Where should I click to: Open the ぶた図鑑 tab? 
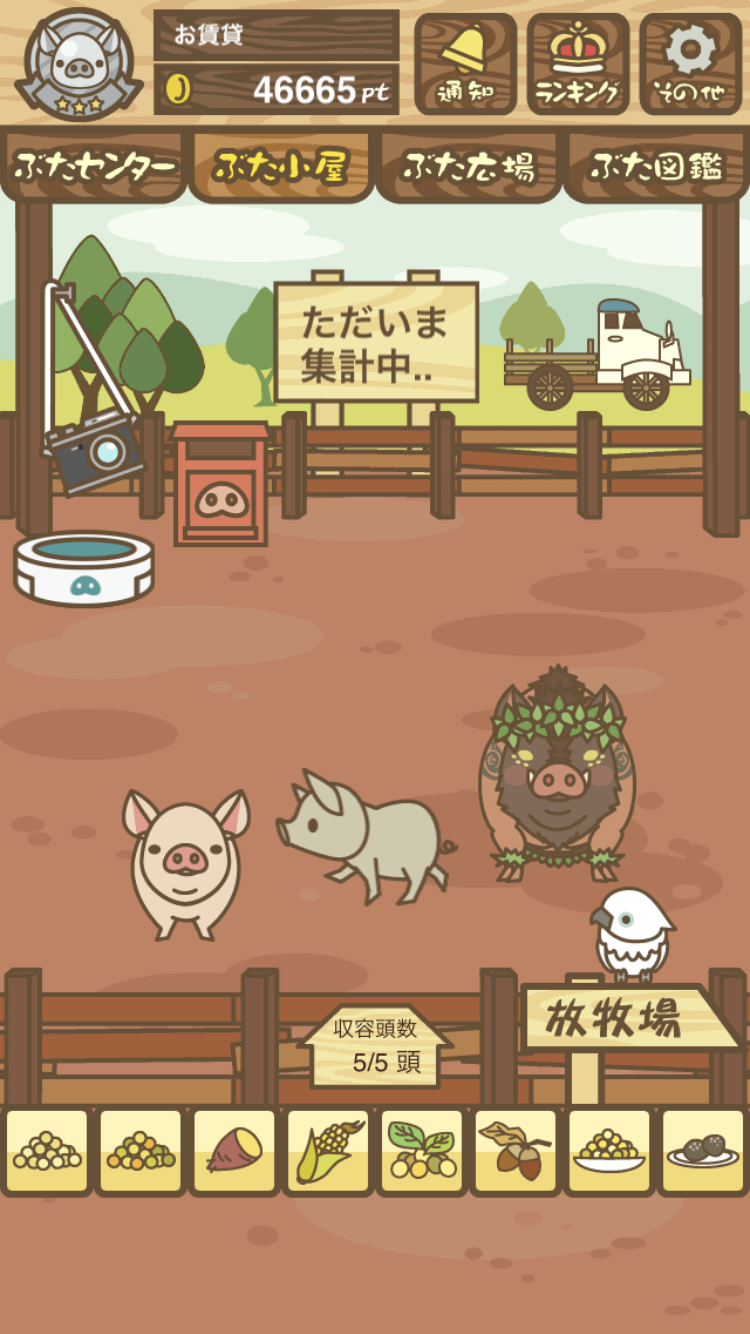pos(656,167)
